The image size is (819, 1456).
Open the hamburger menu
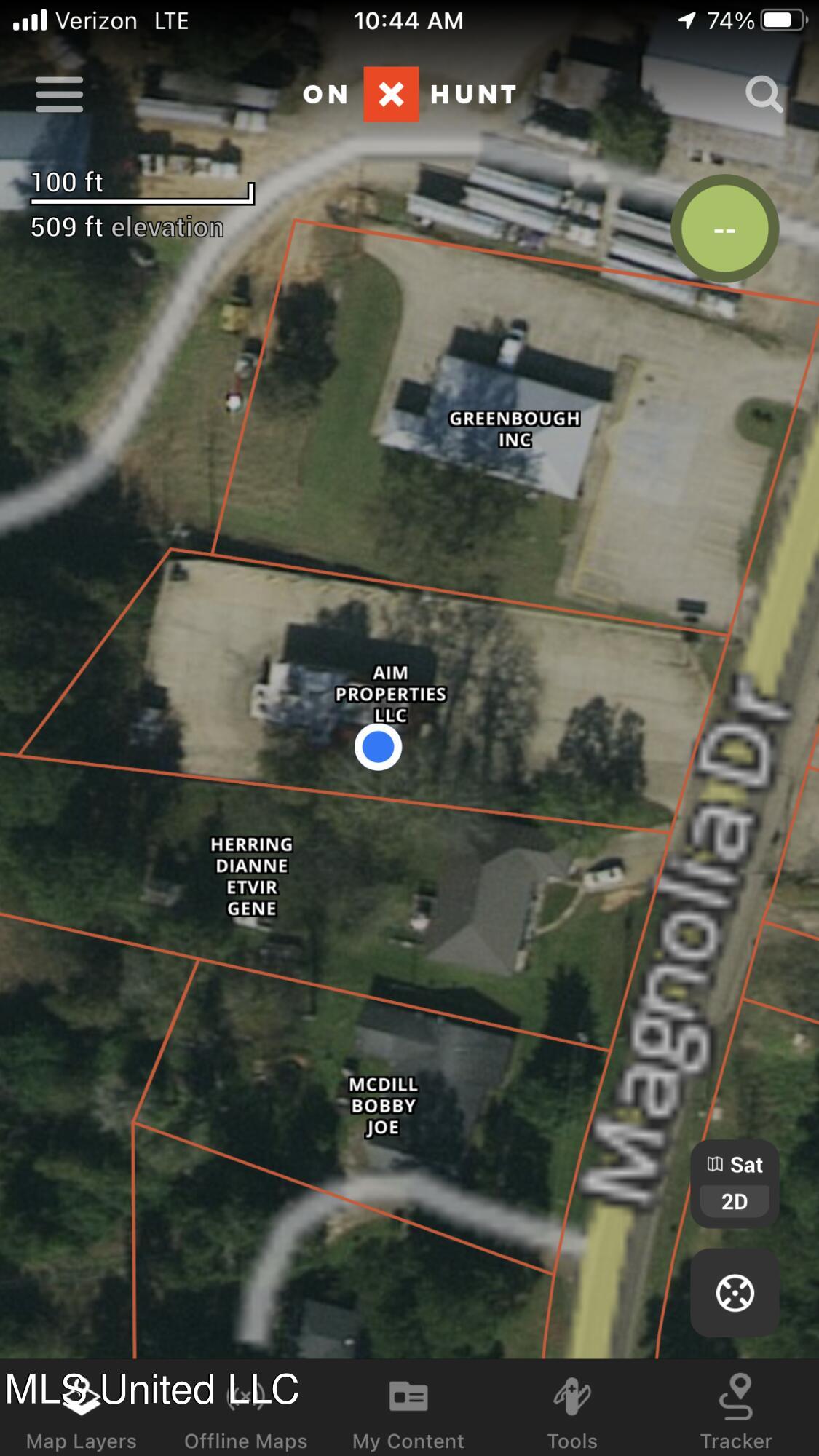pos(59,95)
